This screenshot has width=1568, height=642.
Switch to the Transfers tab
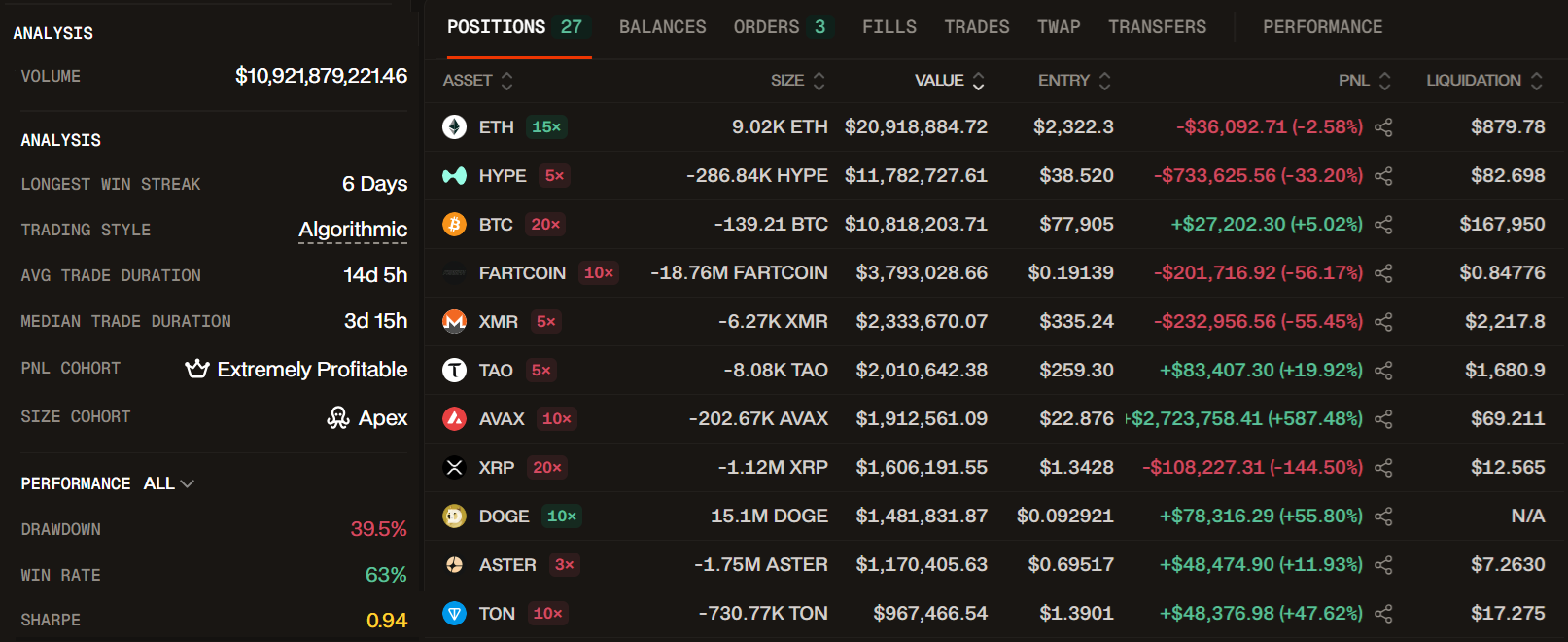pos(1157,27)
